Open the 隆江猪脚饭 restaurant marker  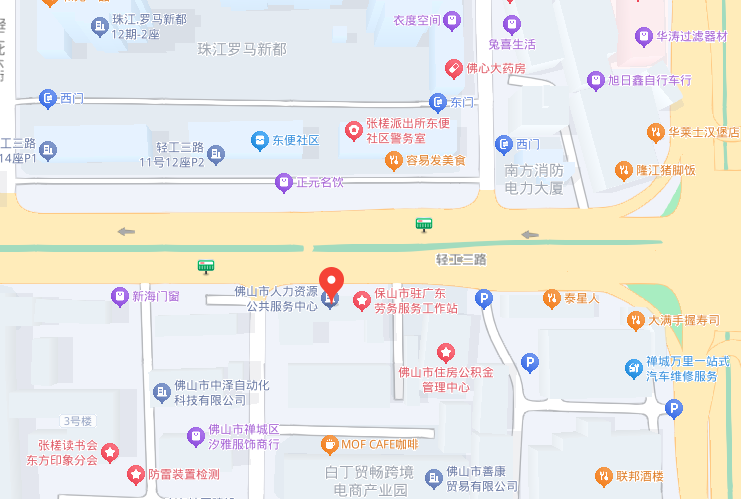coord(624,170)
